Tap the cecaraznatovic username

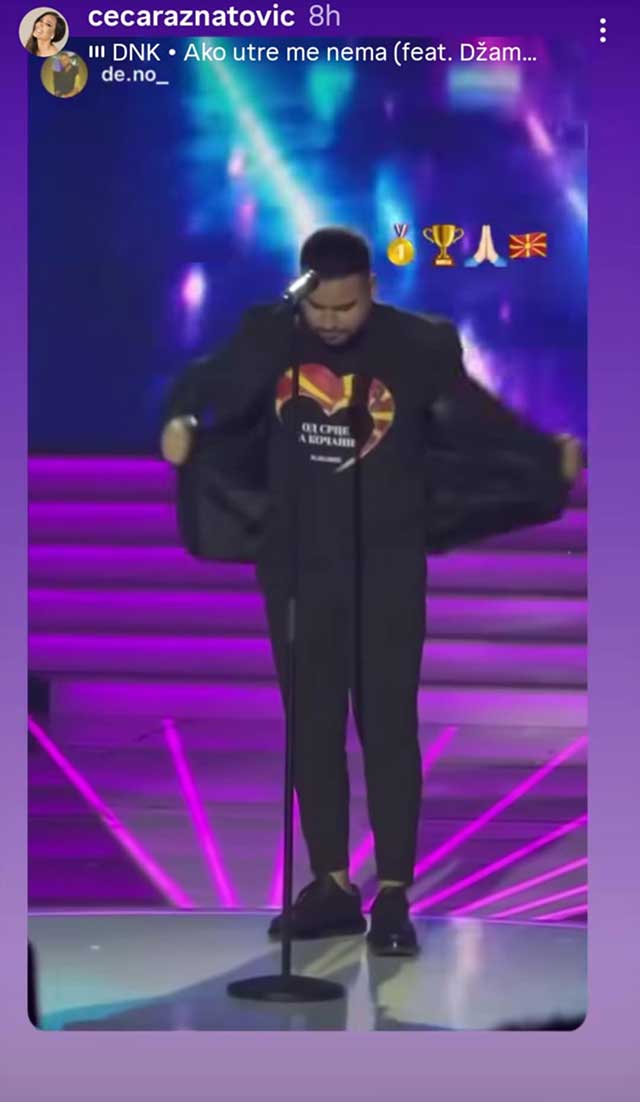(191, 16)
